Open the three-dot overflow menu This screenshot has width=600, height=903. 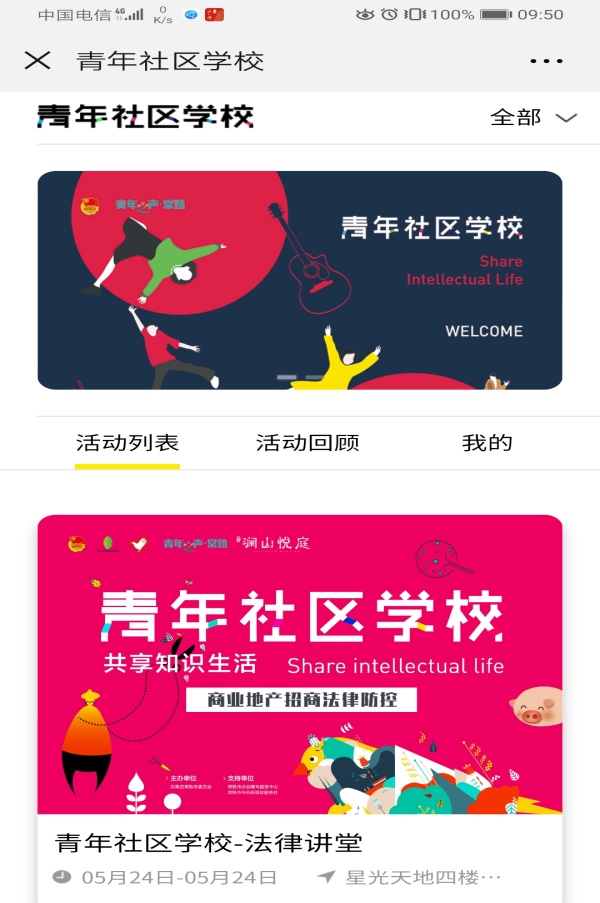point(546,61)
